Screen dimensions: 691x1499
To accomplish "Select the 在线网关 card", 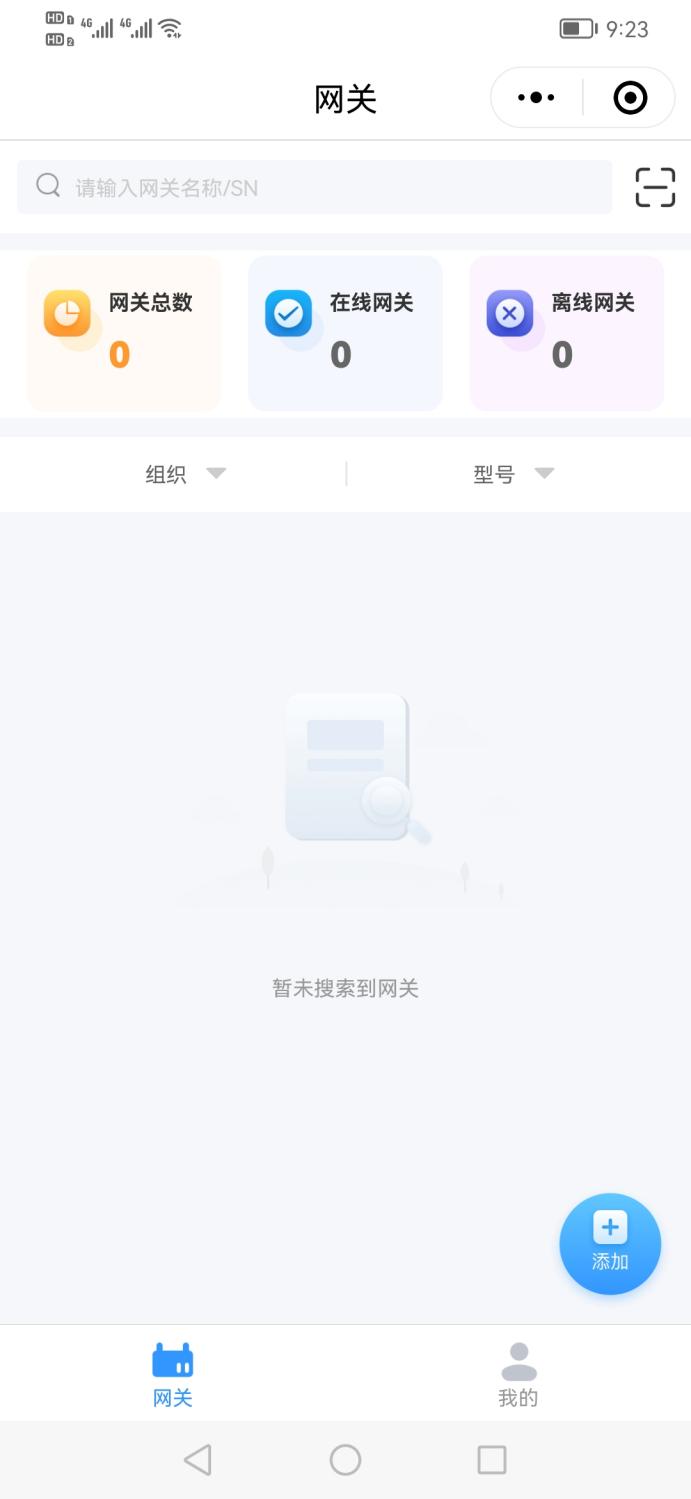I will [x=345, y=333].
